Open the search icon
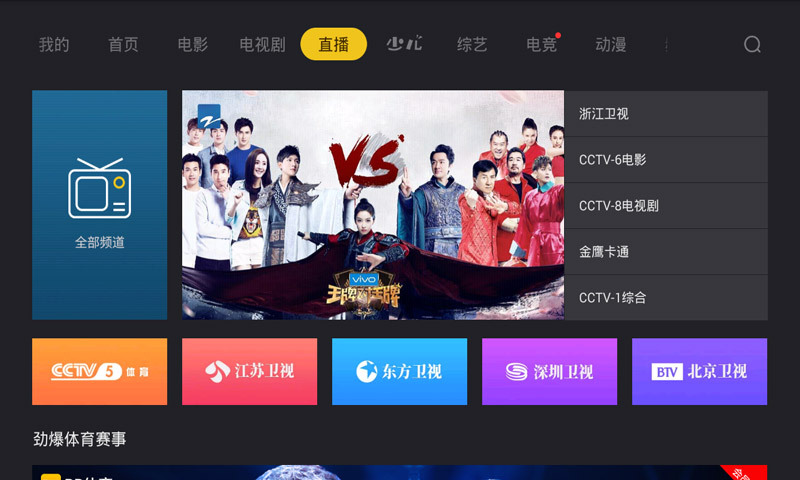This screenshot has width=800, height=480. pyautogui.click(x=752, y=45)
